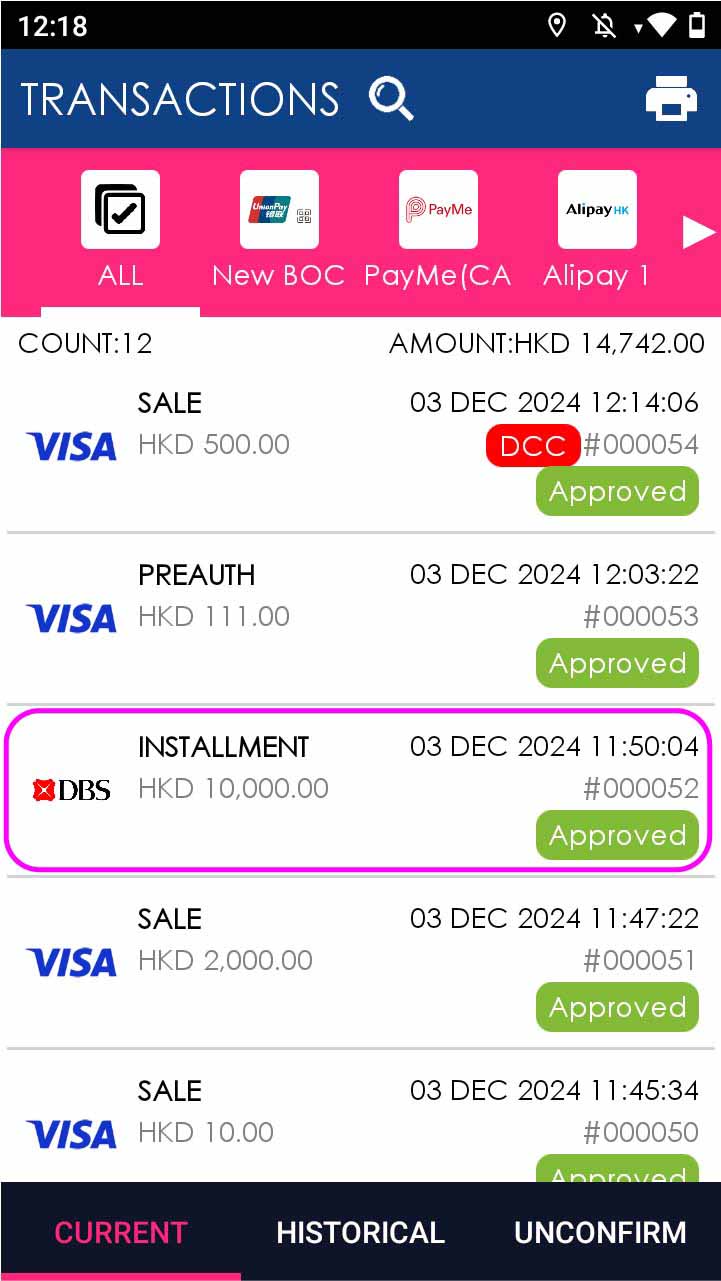Image resolution: width=721 pixels, height=1281 pixels.
Task: View the PREAUTH transaction #000053
Action: click(360, 618)
